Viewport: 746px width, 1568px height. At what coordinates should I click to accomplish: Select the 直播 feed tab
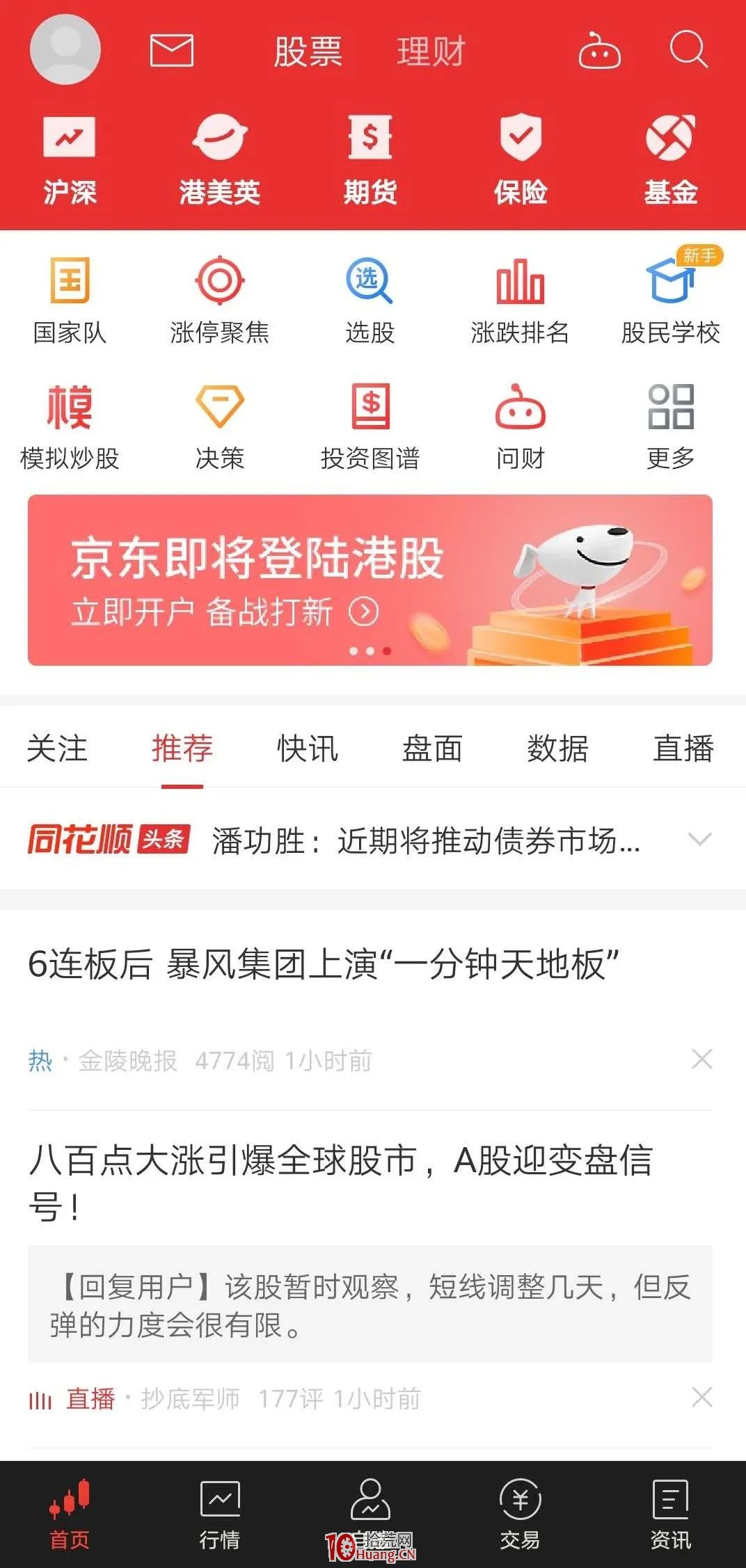[x=683, y=749]
